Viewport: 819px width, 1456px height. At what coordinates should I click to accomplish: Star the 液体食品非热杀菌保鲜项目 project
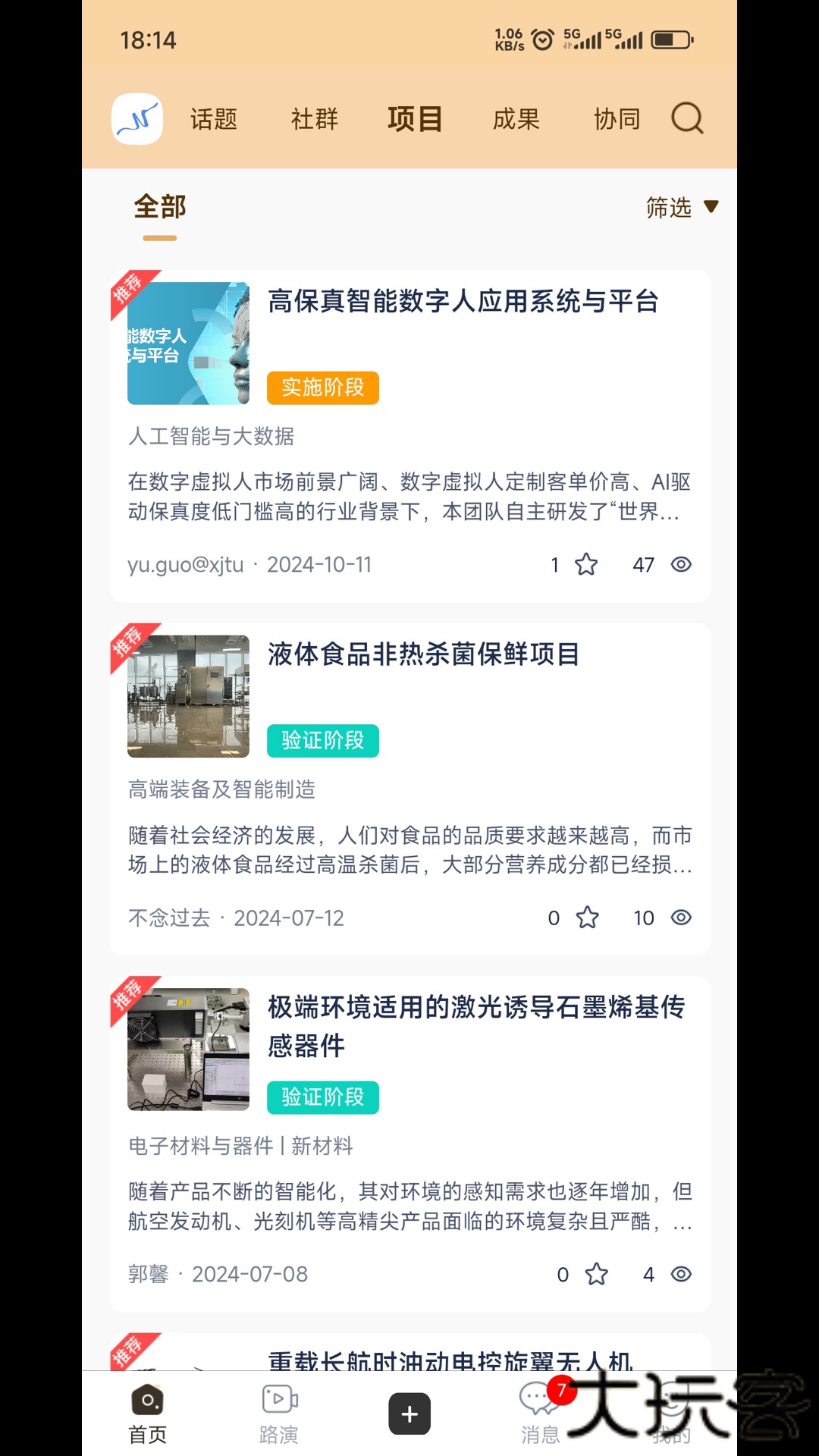[587, 918]
